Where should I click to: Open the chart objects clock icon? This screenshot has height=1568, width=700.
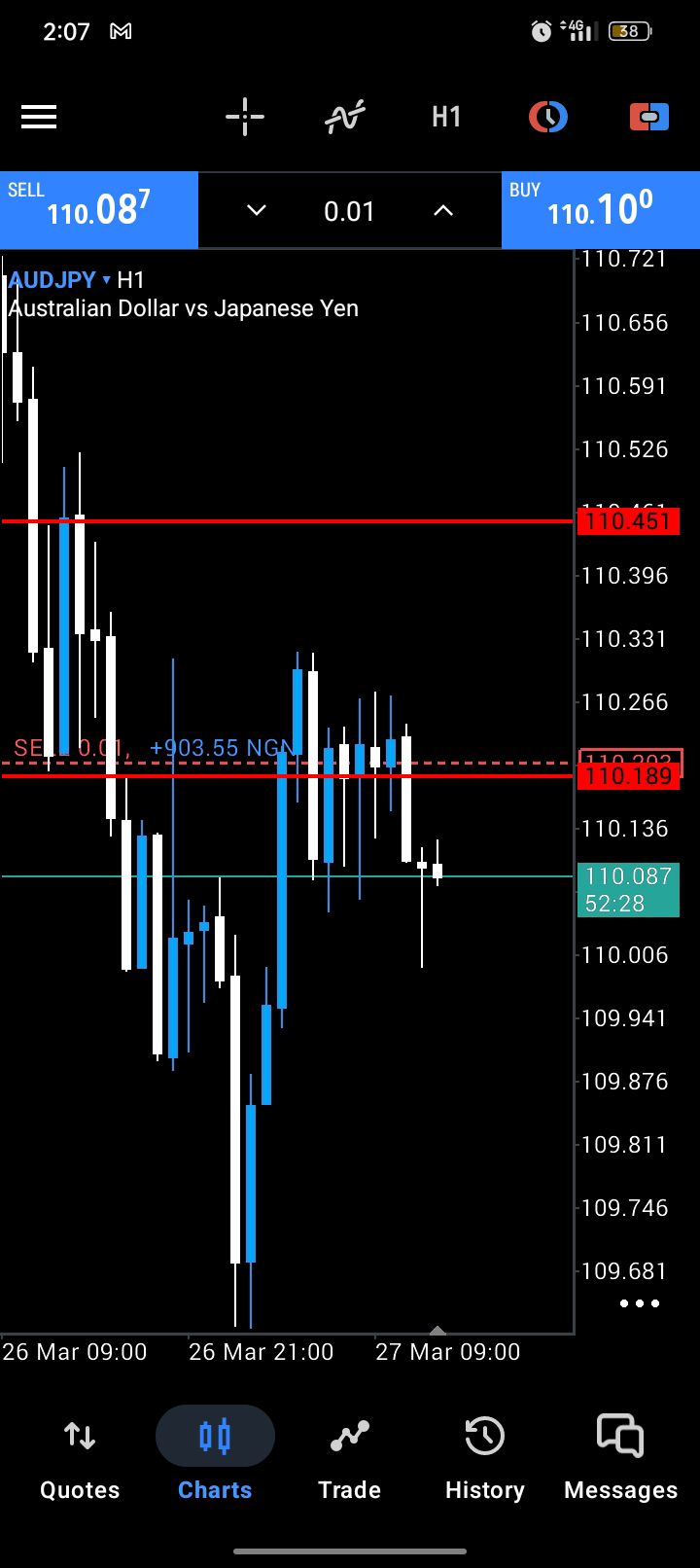coord(547,118)
